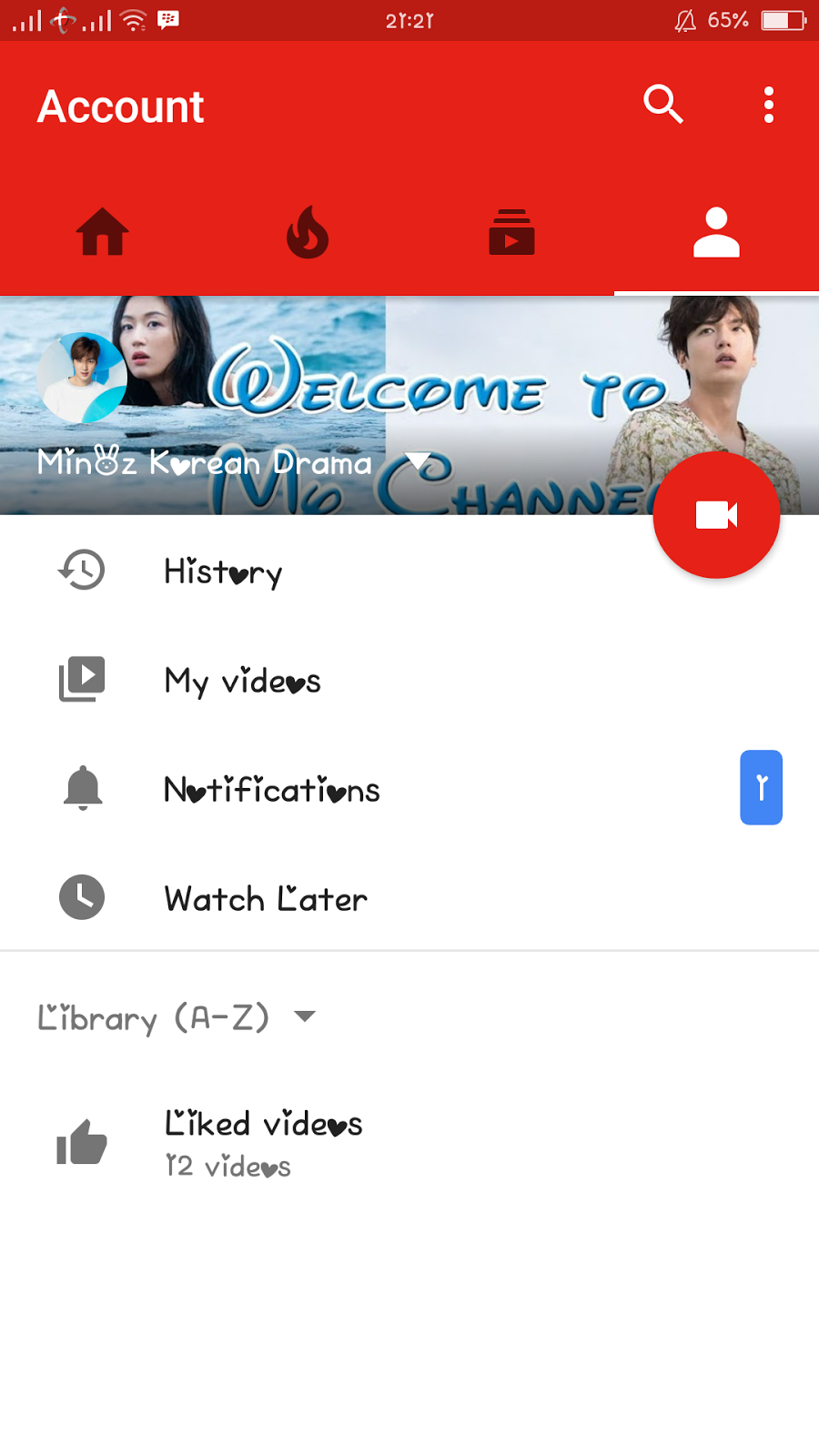Open the Liked videos playlist
The width and height of the screenshot is (819, 1456).
click(x=263, y=1142)
